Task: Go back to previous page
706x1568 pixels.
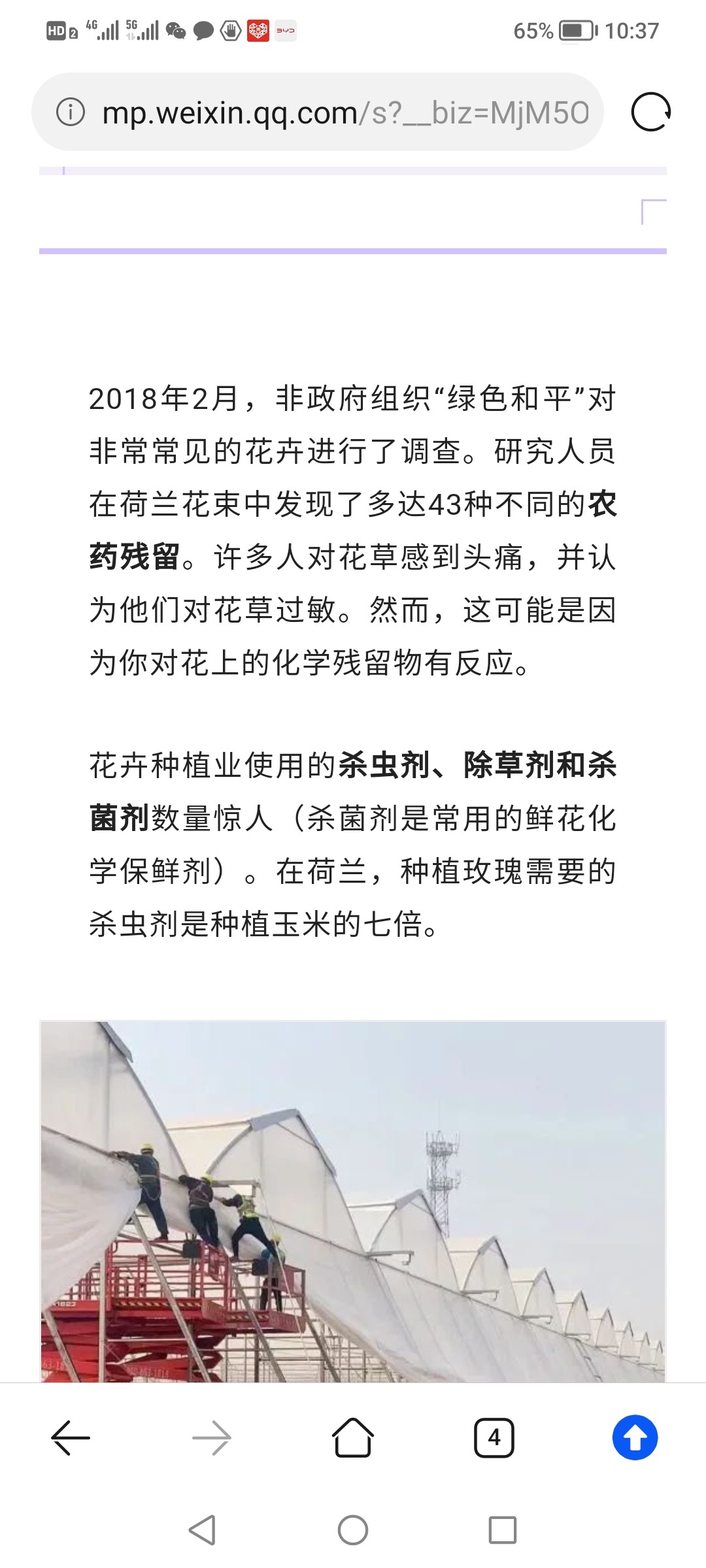Action: (71, 1438)
